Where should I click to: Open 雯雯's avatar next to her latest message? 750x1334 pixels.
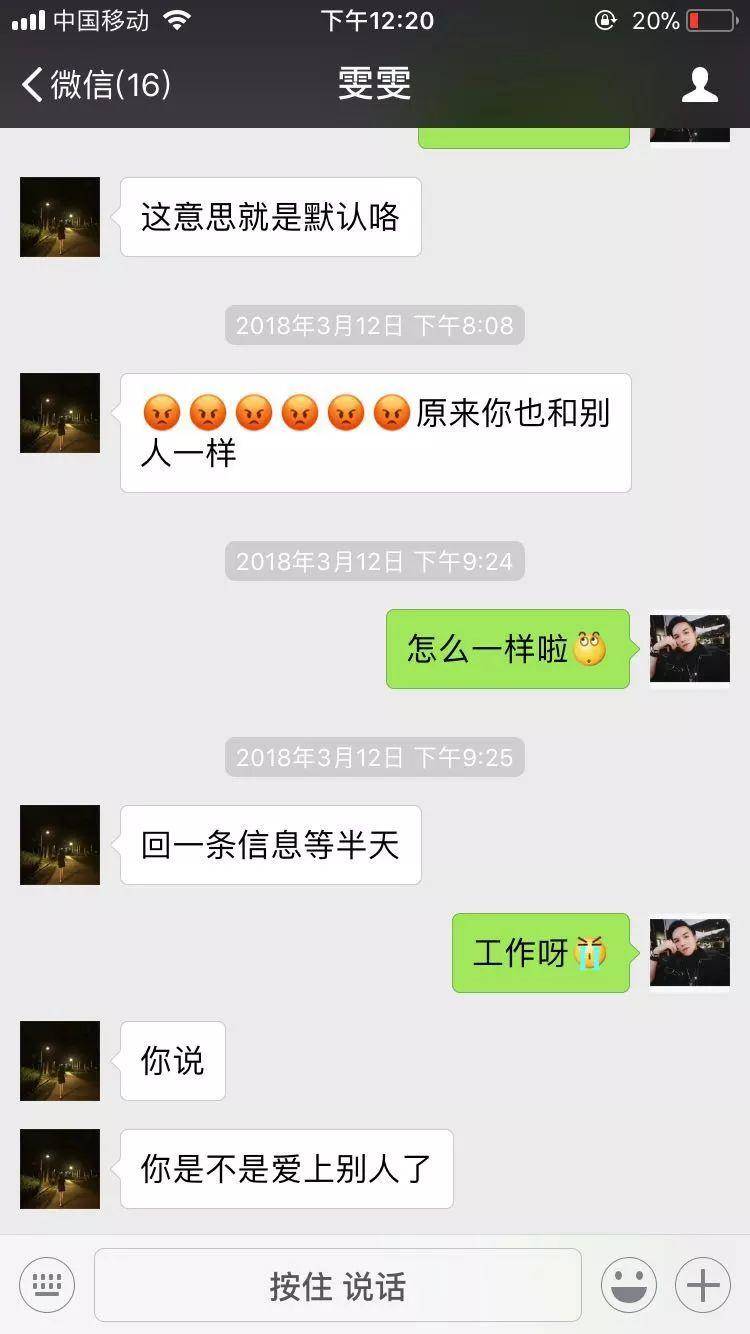(59, 1168)
